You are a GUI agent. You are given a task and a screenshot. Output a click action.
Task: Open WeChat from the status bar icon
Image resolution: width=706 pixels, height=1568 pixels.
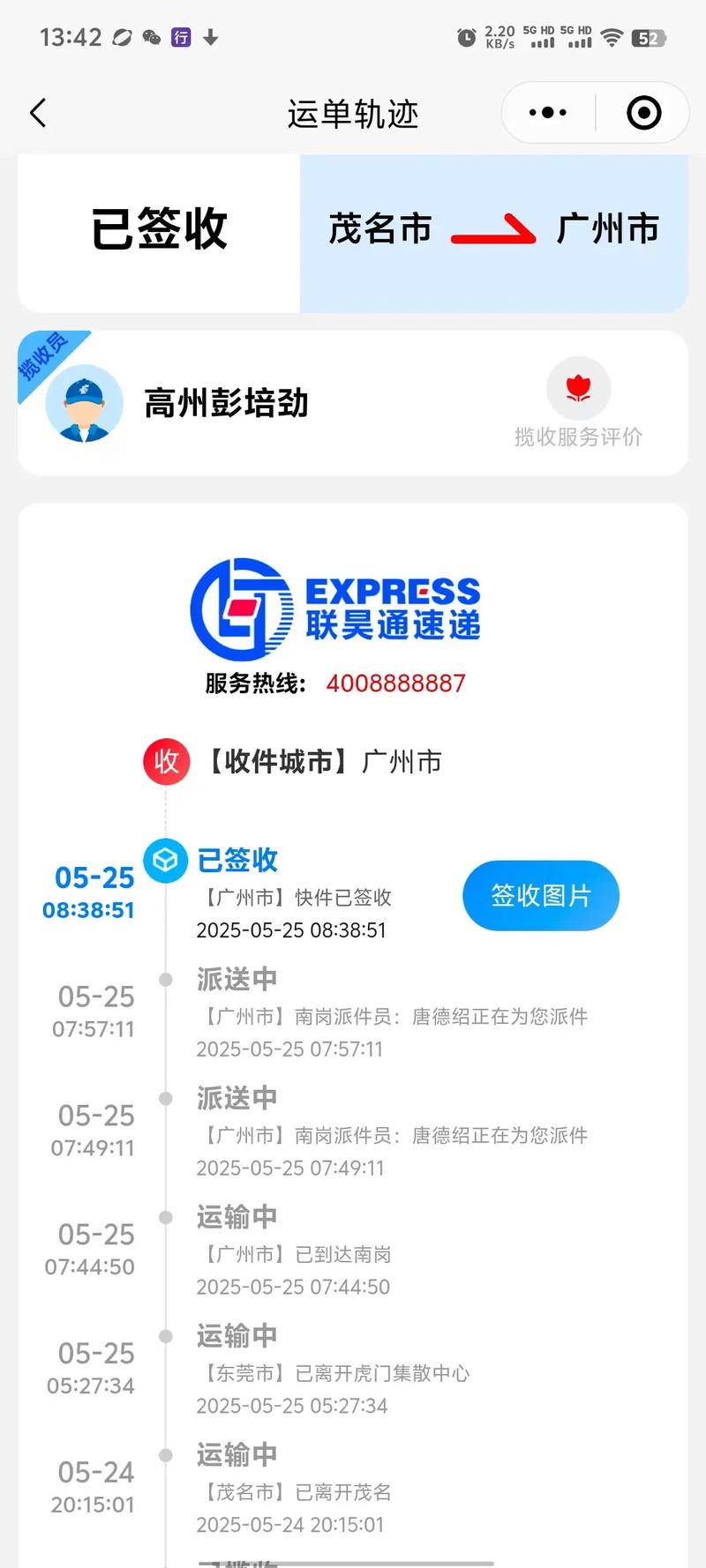pos(152,37)
